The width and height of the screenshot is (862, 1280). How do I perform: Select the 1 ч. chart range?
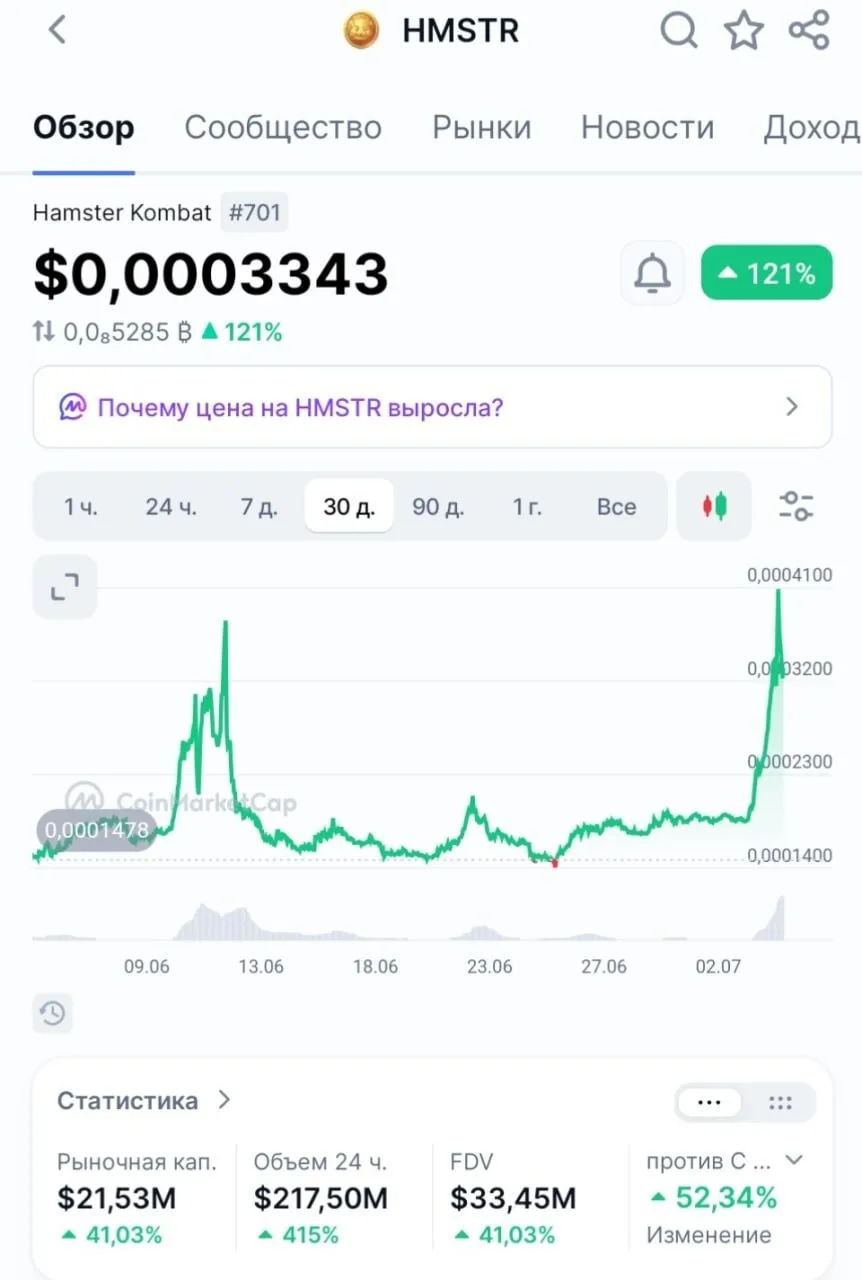click(81, 507)
